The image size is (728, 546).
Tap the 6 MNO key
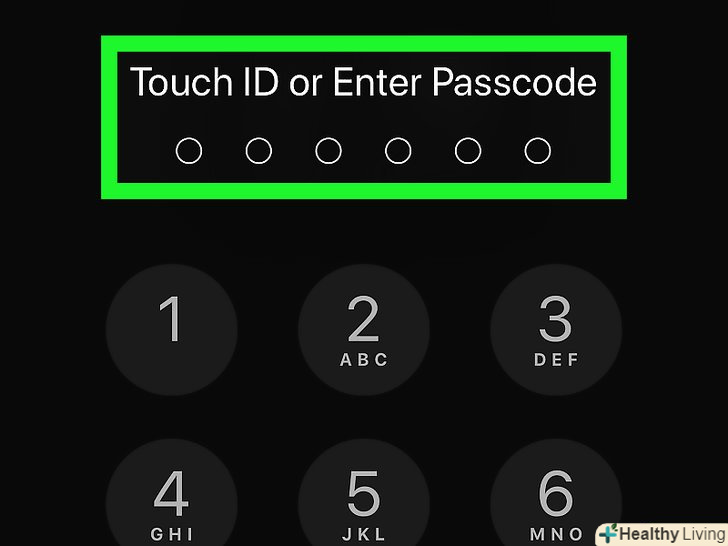[x=556, y=495]
